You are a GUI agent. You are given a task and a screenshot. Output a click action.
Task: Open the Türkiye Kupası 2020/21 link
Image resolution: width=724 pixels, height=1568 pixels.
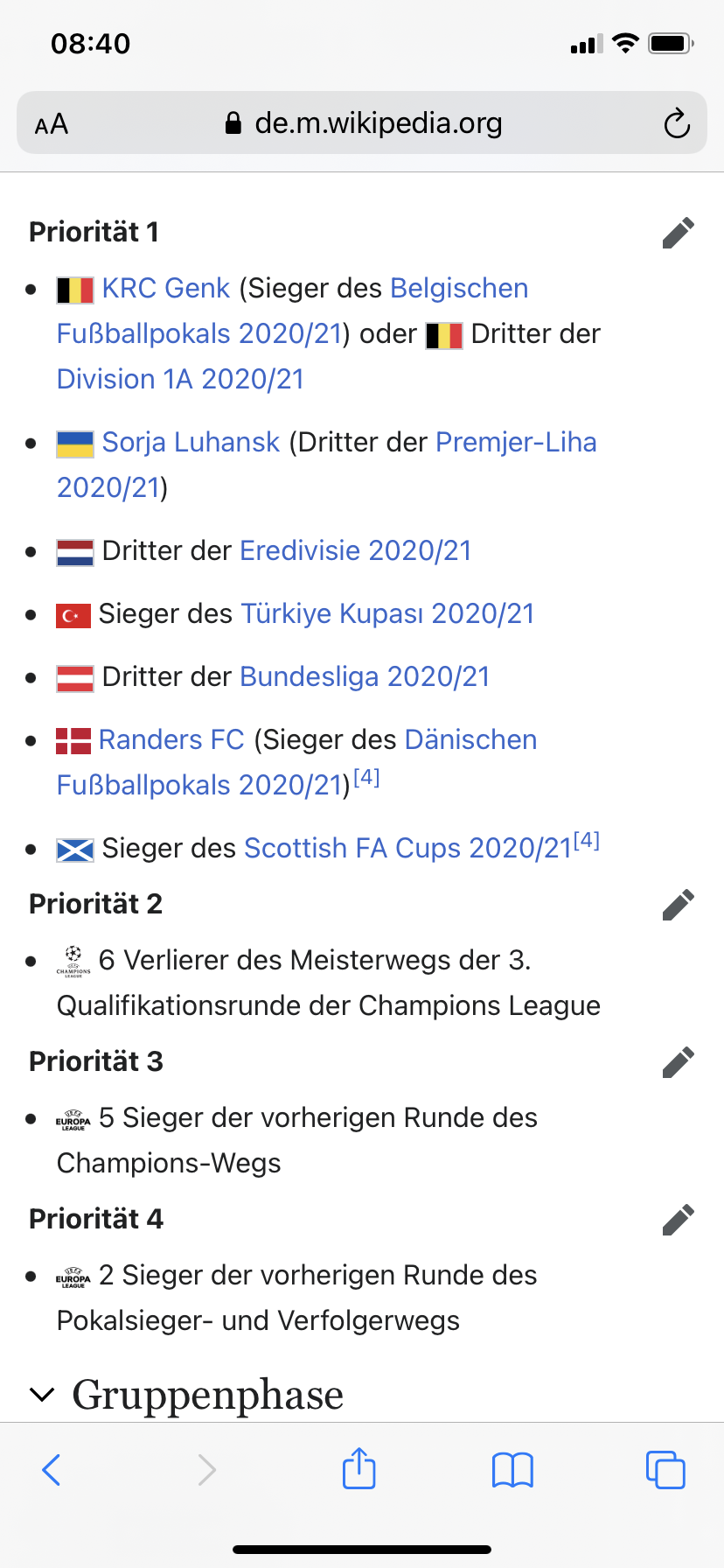(387, 613)
